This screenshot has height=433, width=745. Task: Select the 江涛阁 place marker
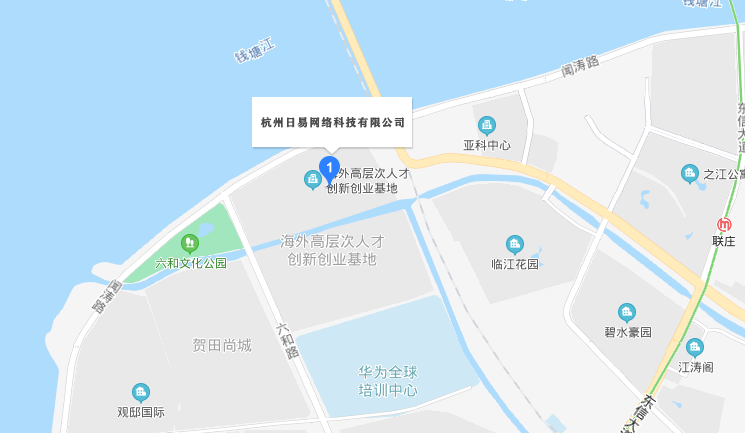pos(695,348)
